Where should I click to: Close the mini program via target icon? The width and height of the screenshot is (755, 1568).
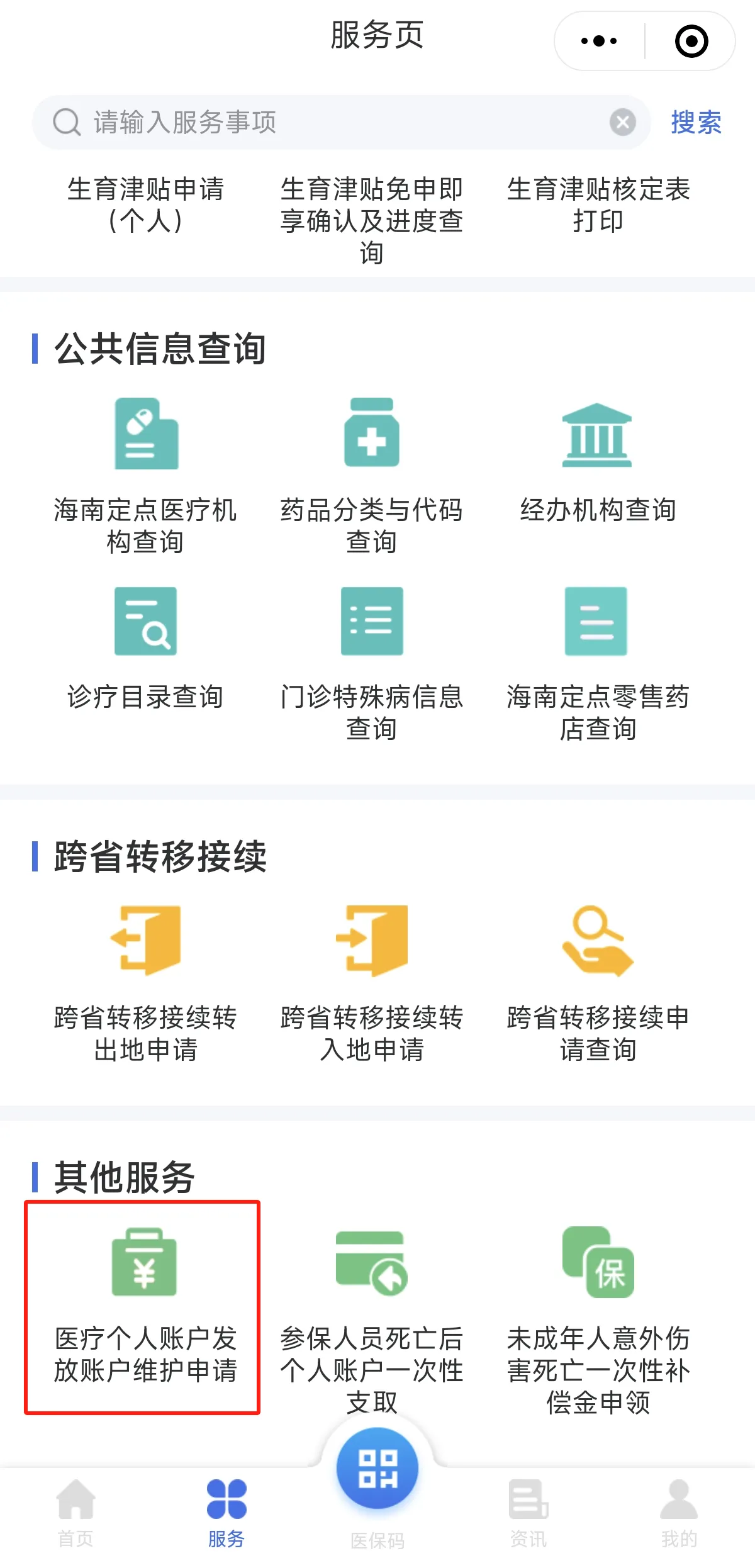[x=691, y=42]
